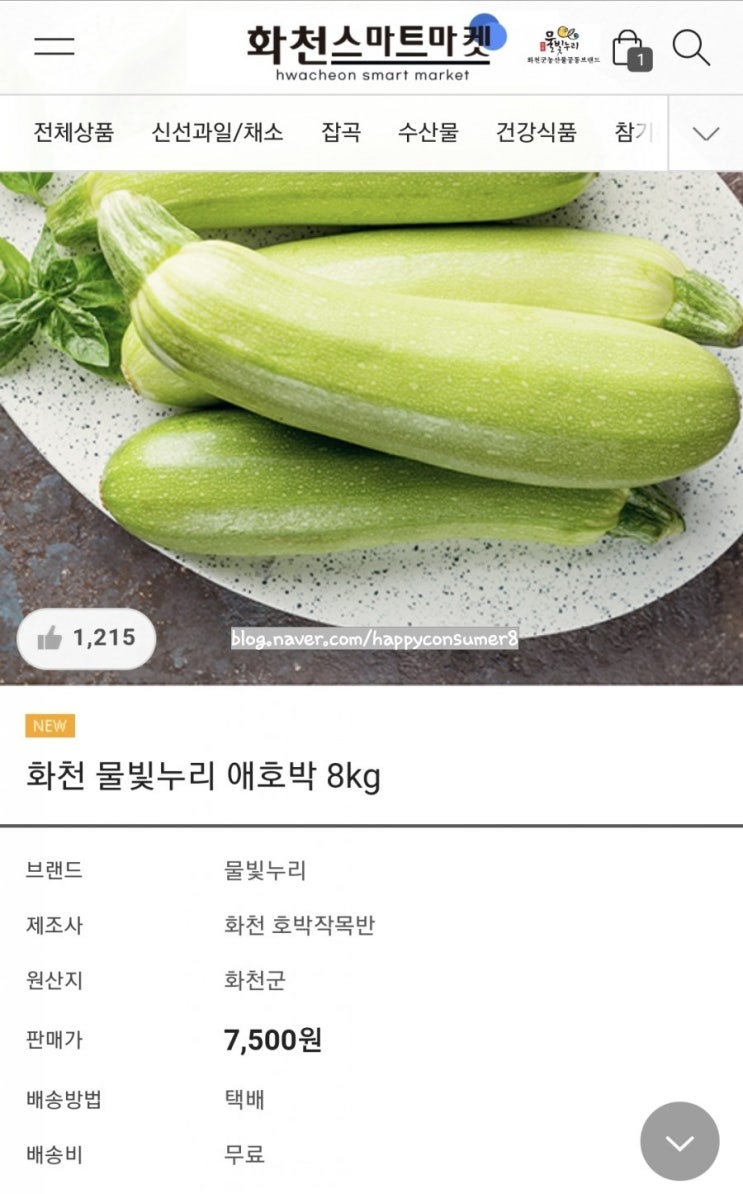
Task: Tap the search magnifier icon
Action: tap(691, 48)
